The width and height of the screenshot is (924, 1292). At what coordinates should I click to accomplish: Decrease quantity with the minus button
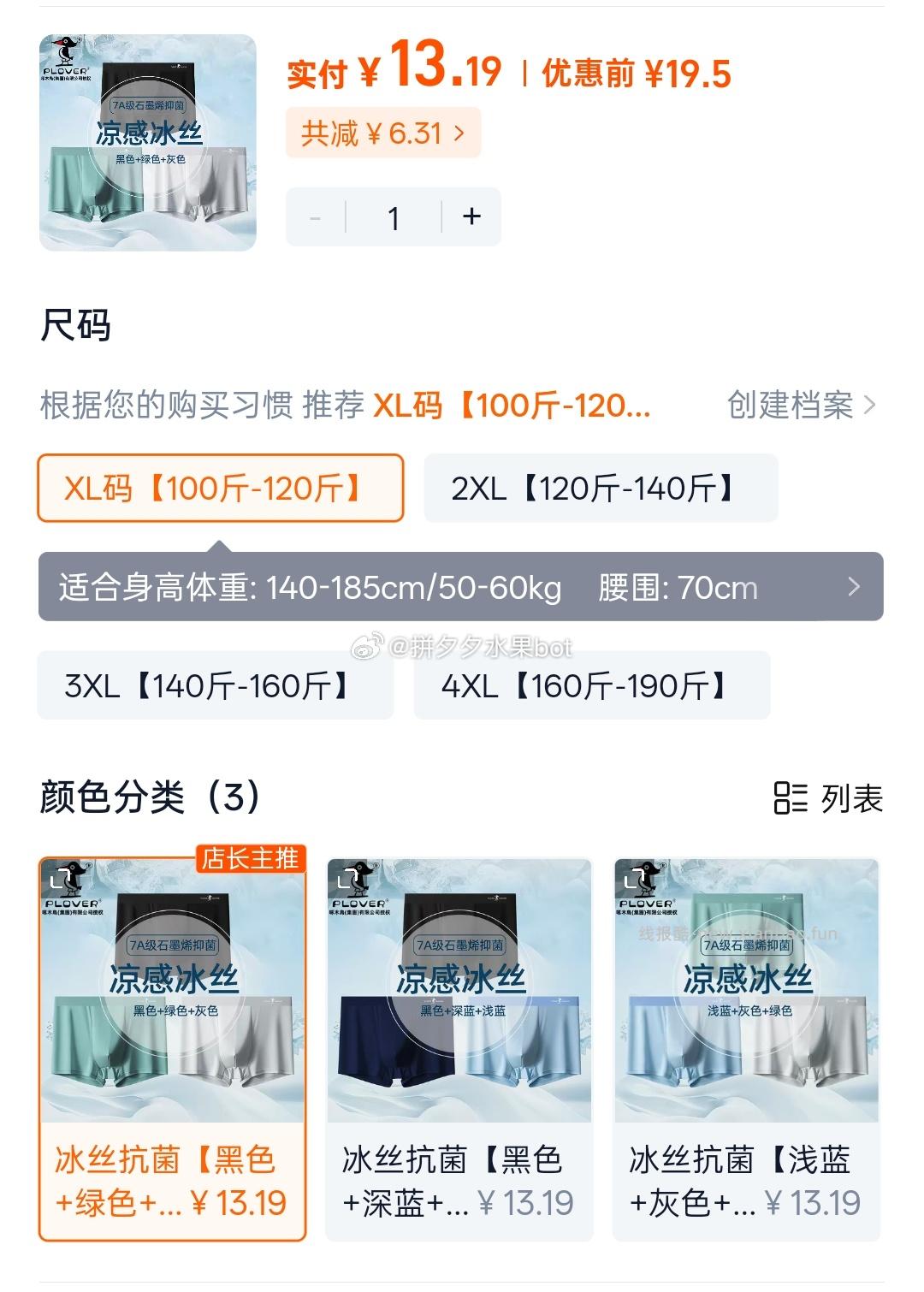click(x=316, y=218)
